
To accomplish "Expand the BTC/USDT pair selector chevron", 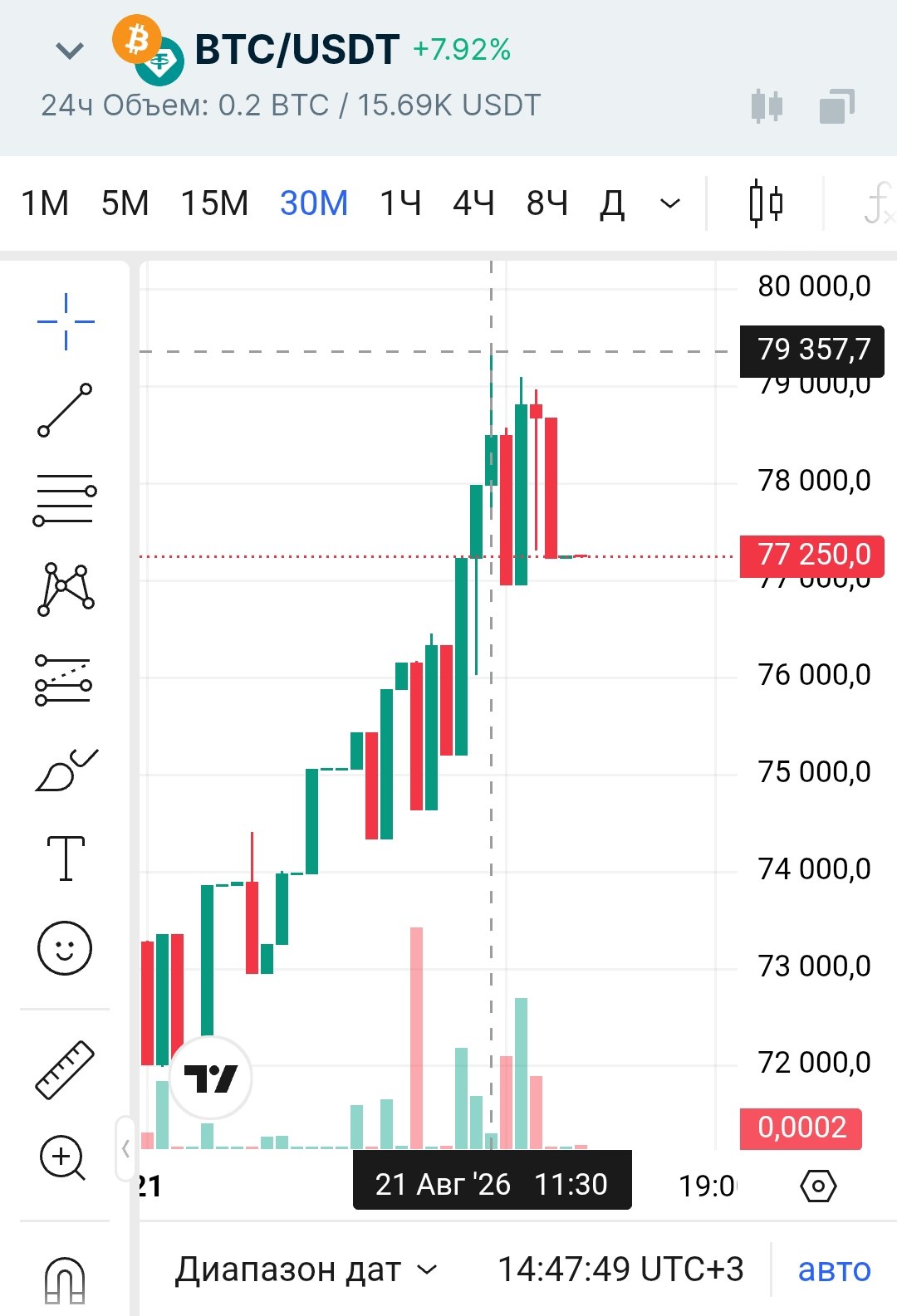I will [70, 51].
